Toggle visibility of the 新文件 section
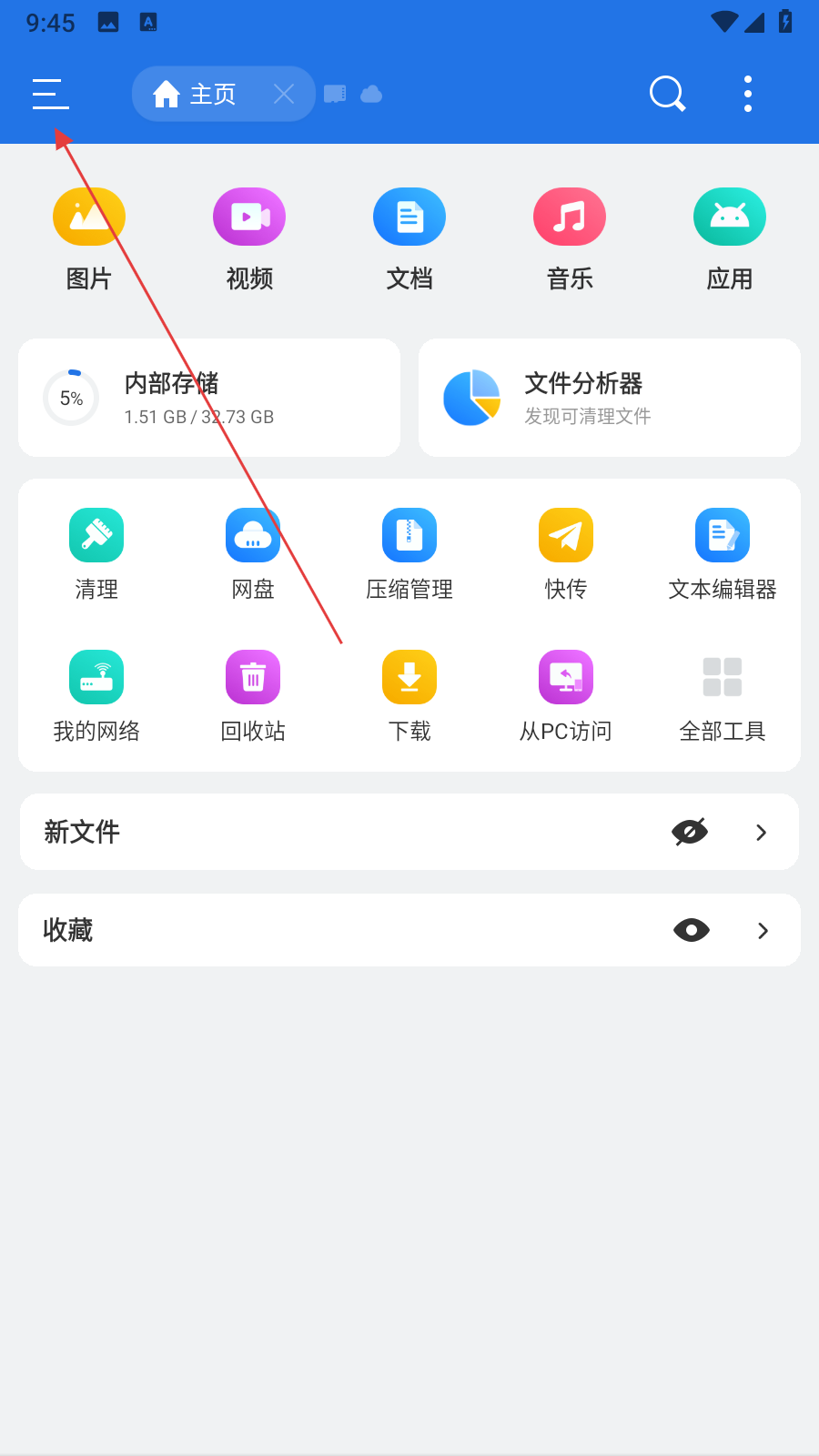The height and width of the screenshot is (1456, 819). pos(690,832)
